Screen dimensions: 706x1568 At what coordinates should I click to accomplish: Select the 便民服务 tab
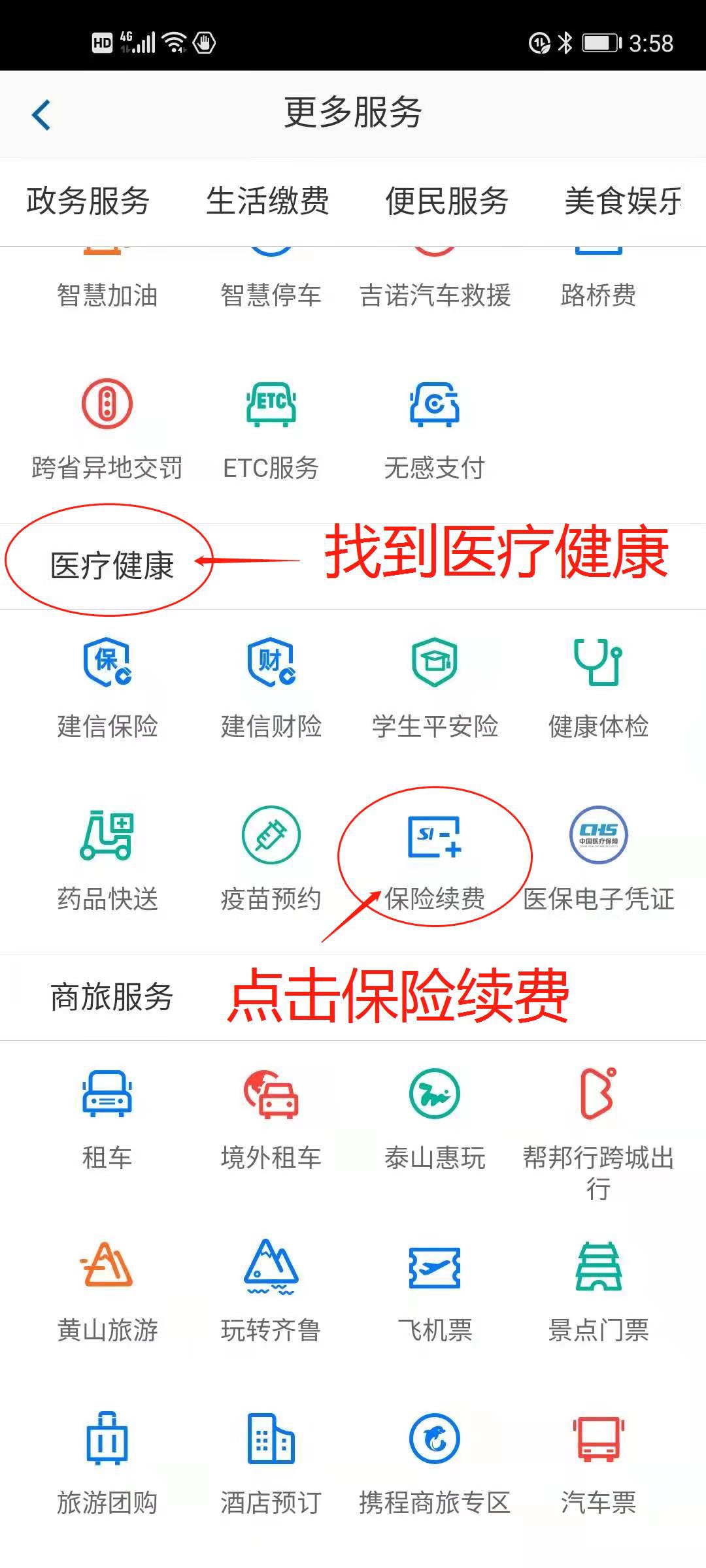(447, 201)
